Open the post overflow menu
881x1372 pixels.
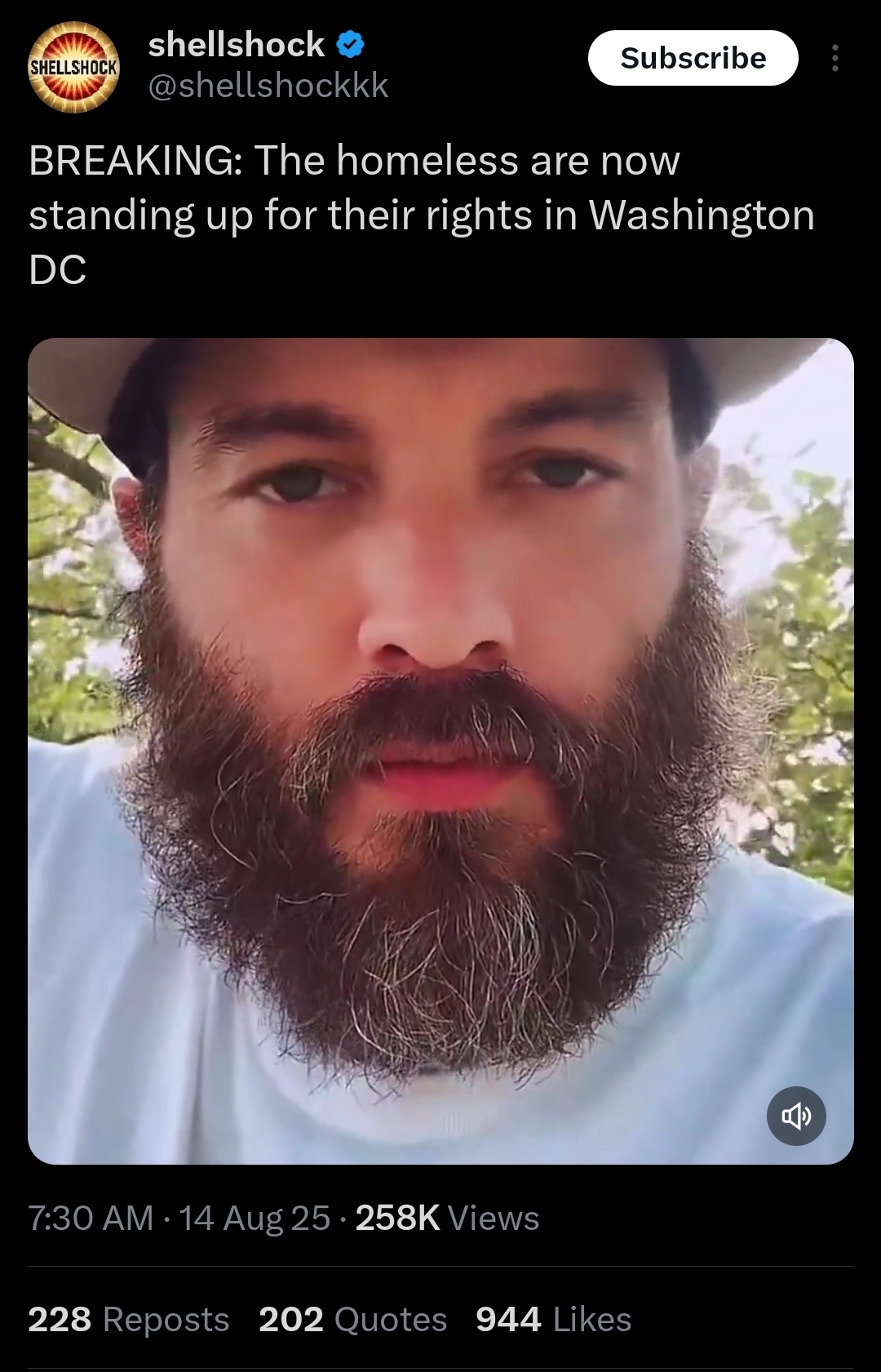pos(835,58)
